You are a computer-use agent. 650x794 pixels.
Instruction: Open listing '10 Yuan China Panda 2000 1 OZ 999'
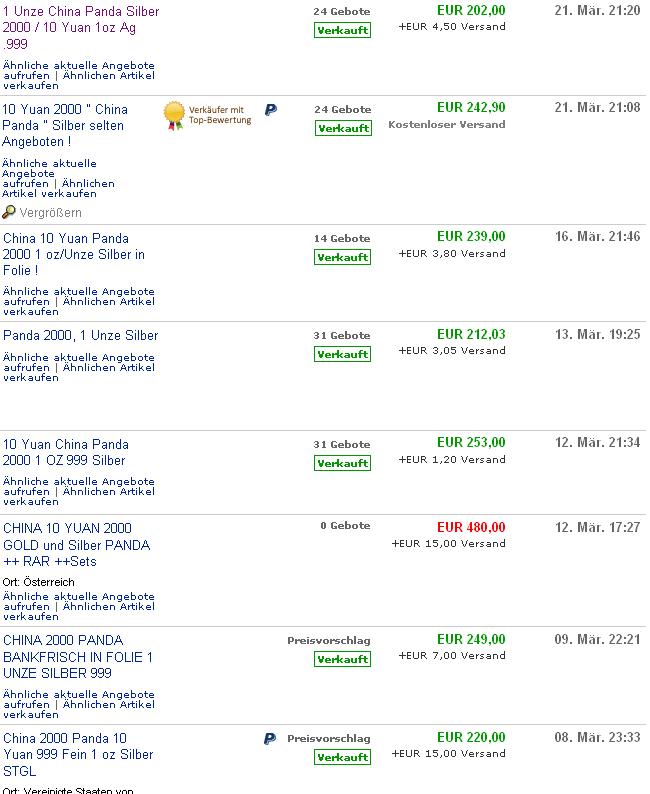click(66, 452)
